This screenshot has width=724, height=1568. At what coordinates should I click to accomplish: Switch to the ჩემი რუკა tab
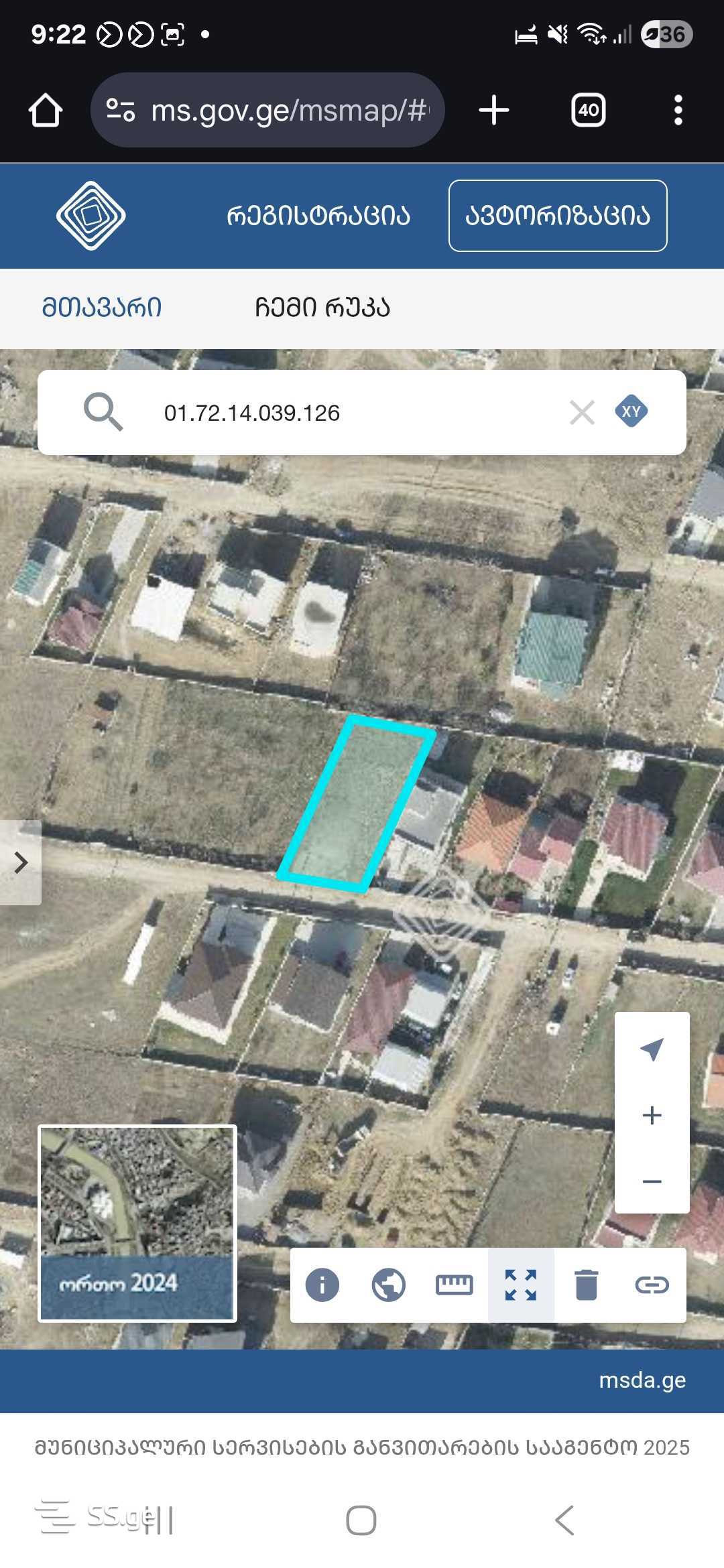pyautogui.click(x=322, y=308)
